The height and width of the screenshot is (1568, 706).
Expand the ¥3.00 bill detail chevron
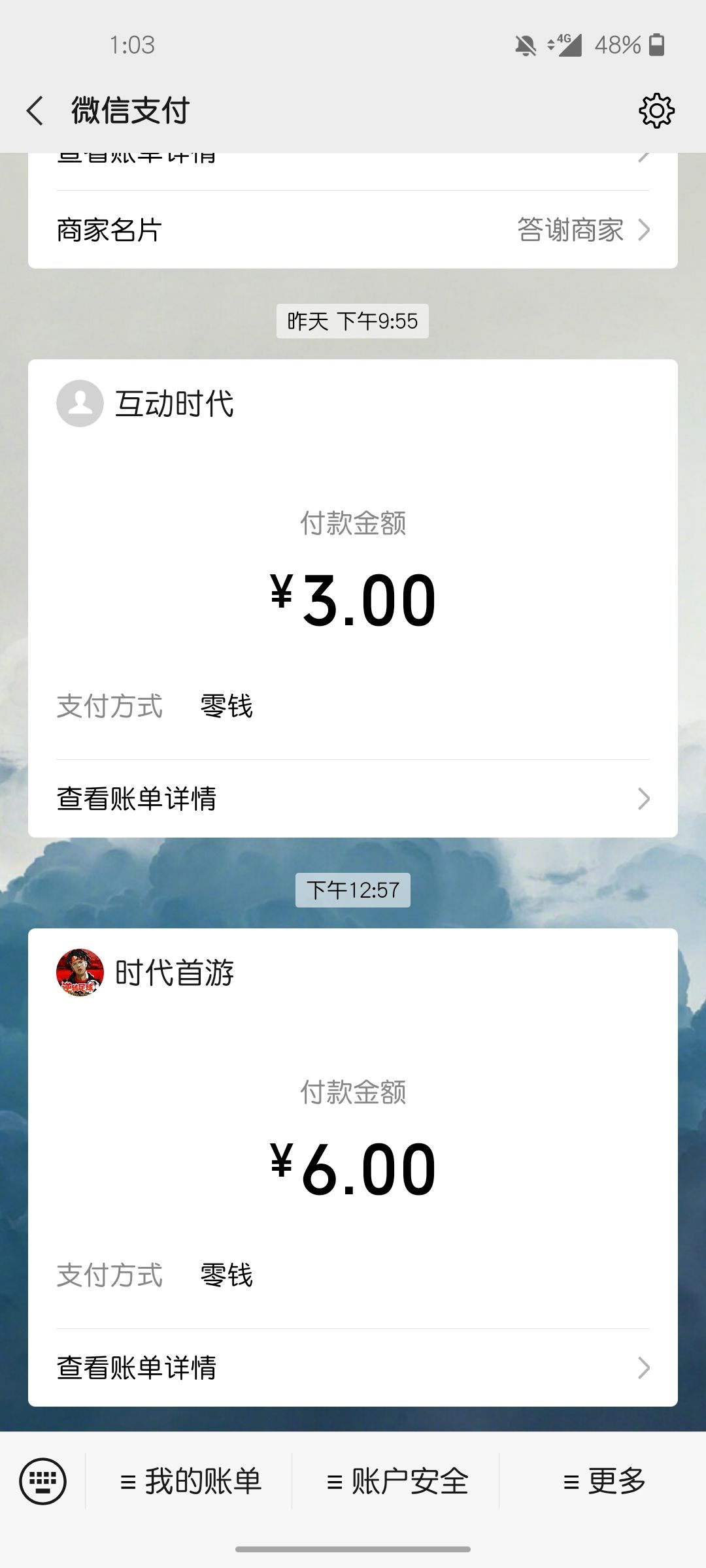645,798
